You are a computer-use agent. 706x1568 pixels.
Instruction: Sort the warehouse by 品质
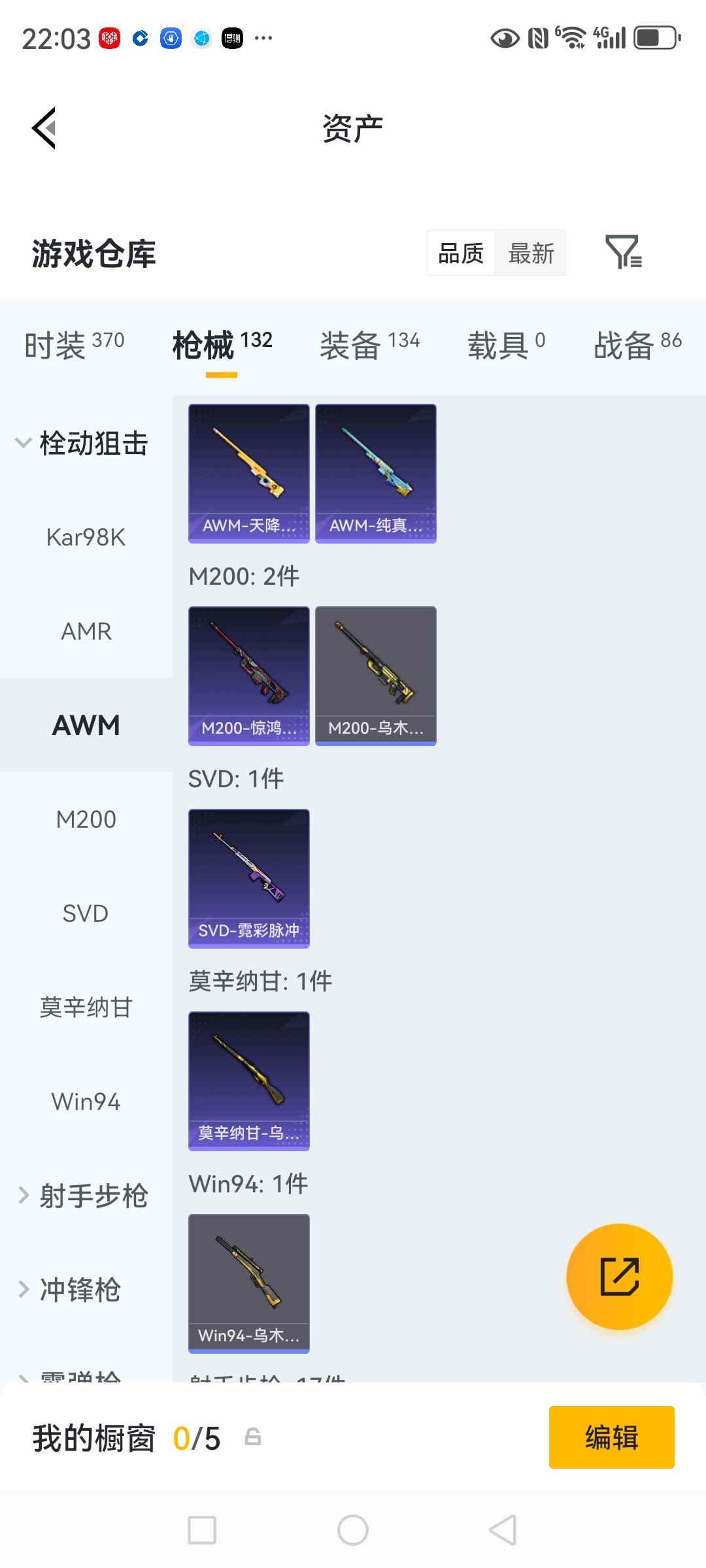(461, 253)
